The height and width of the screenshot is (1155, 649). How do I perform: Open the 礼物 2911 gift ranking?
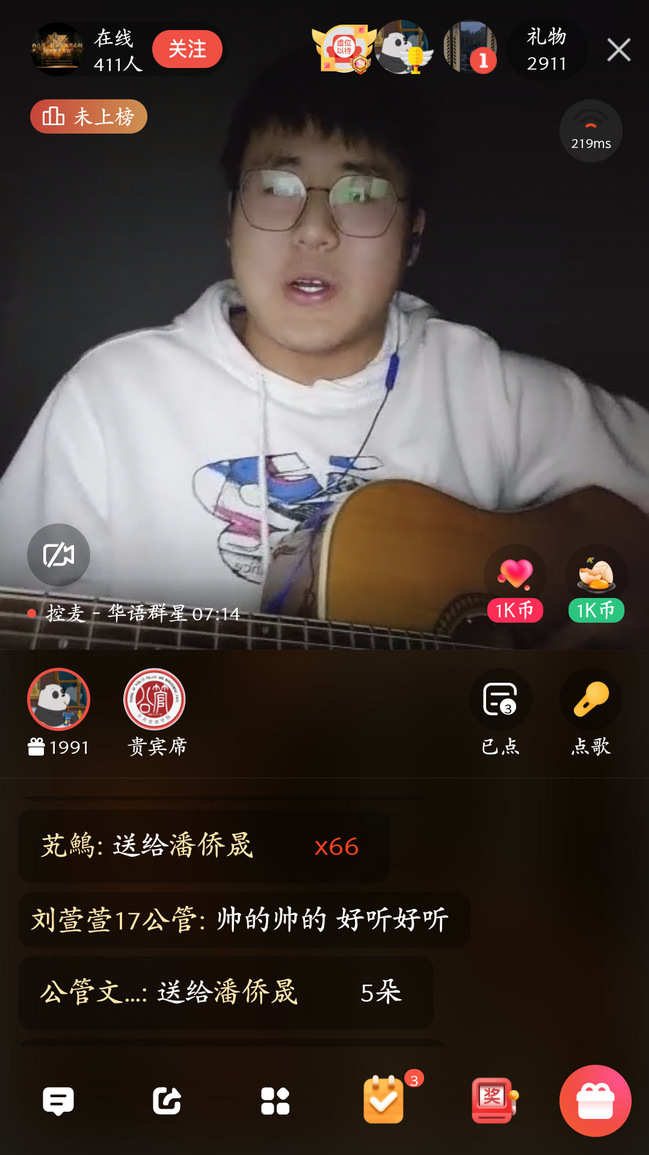tap(546, 50)
